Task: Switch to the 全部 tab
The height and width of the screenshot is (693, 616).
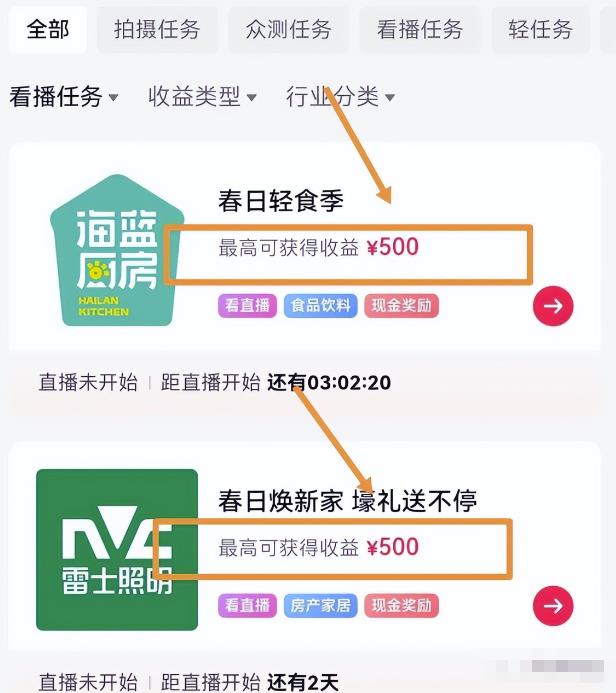Action: pyautogui.click(x=48, y=30)
